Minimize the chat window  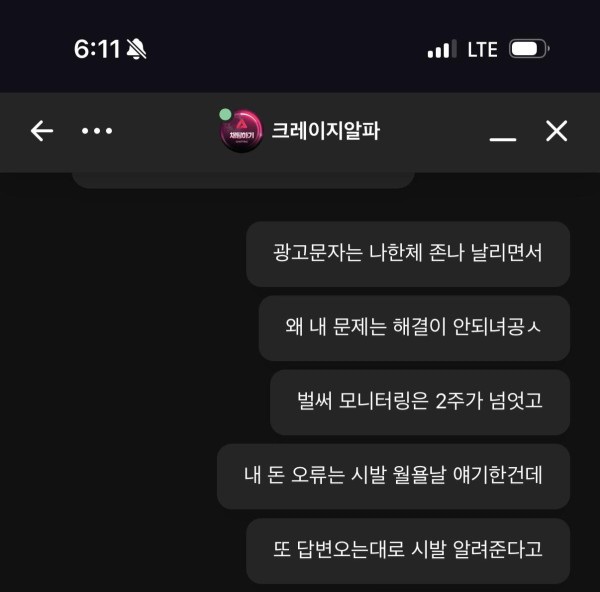[x=503, y=135]
